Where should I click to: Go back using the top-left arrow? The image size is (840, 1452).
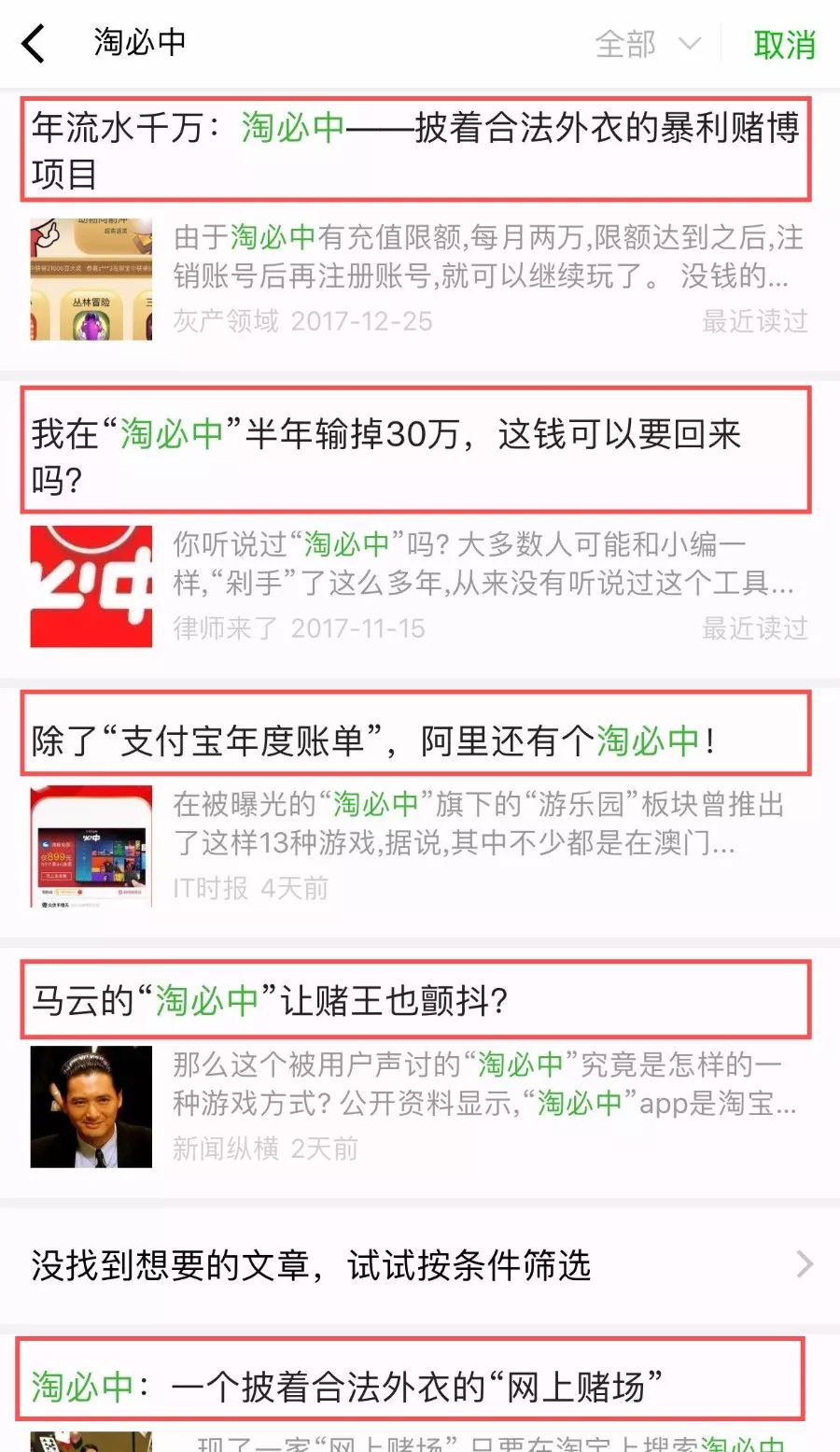click(34, 44)
